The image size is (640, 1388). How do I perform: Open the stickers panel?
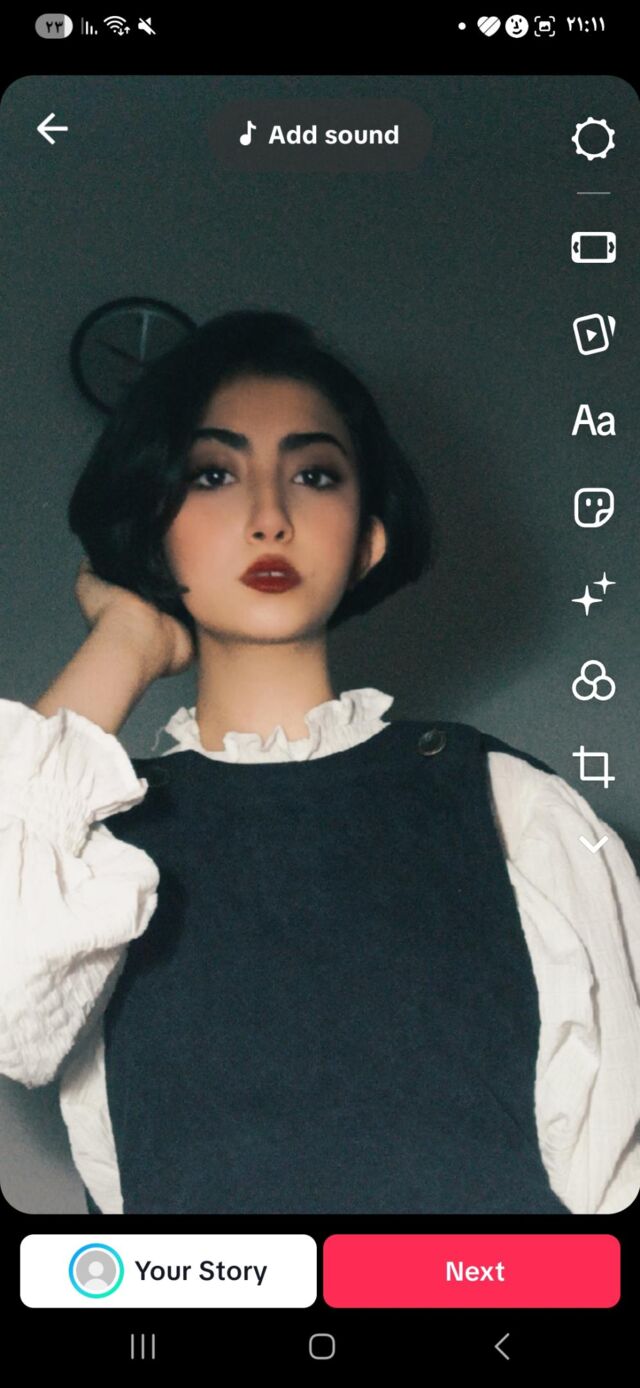point(593,508)
